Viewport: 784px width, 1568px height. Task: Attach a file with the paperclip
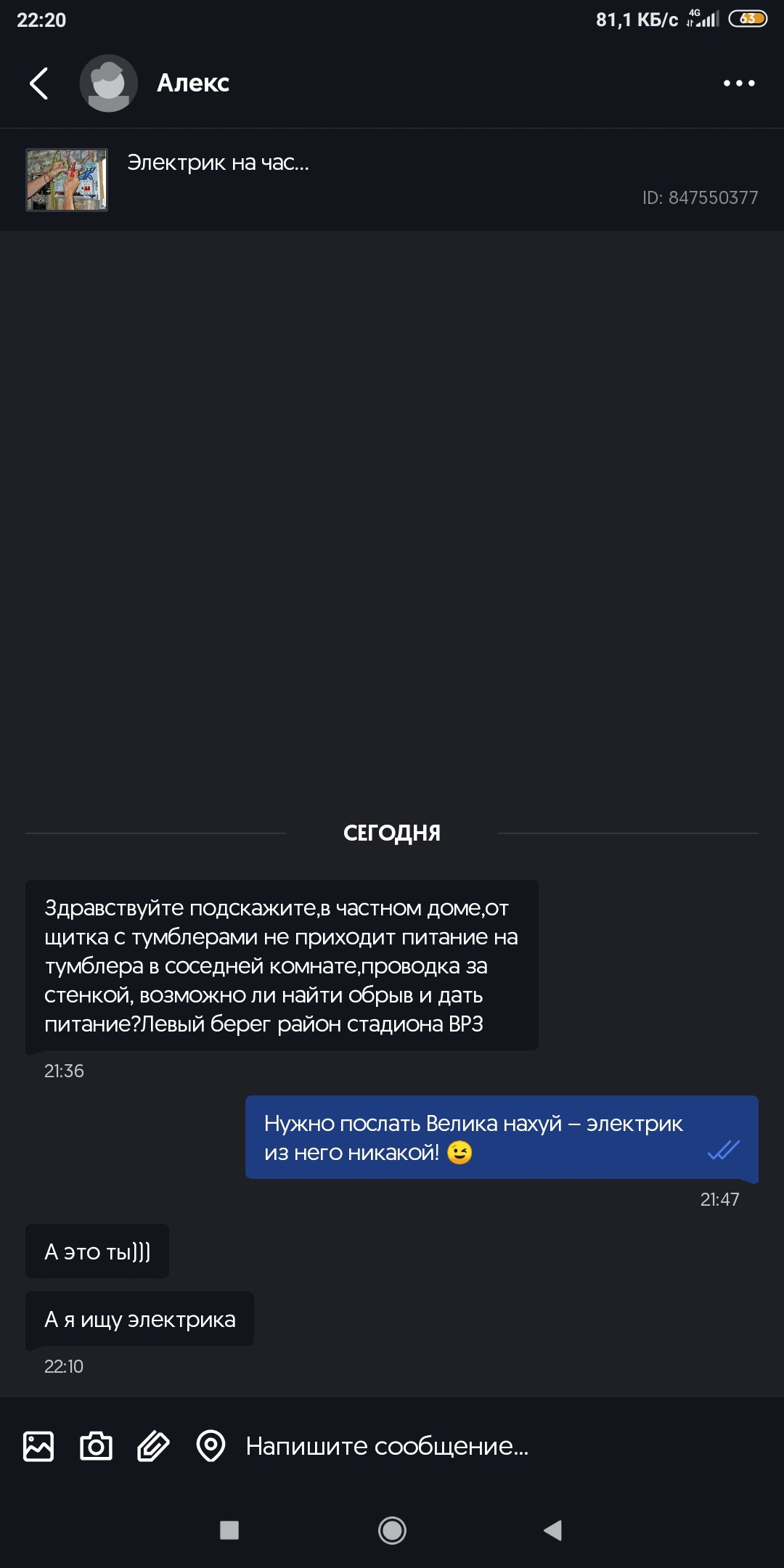click(153, 1446)
